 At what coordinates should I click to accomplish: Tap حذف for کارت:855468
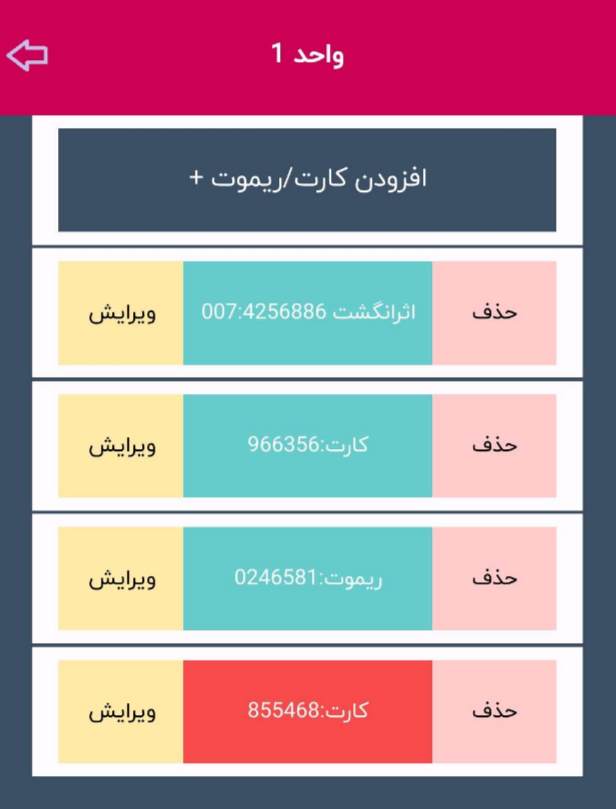point(494,711)
